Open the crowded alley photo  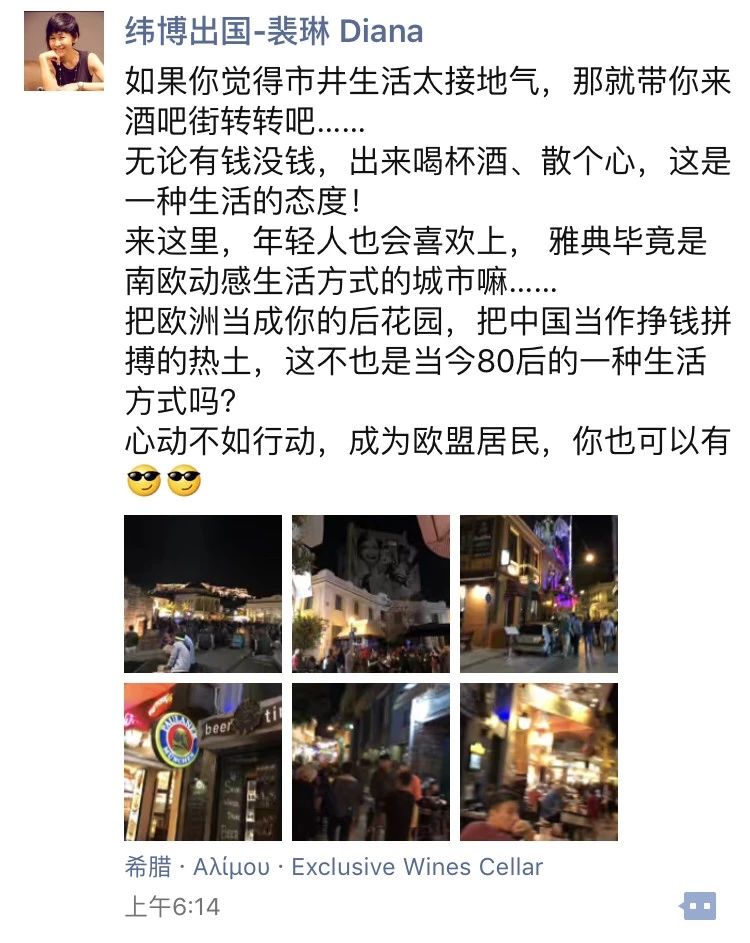tap(371, 762)
